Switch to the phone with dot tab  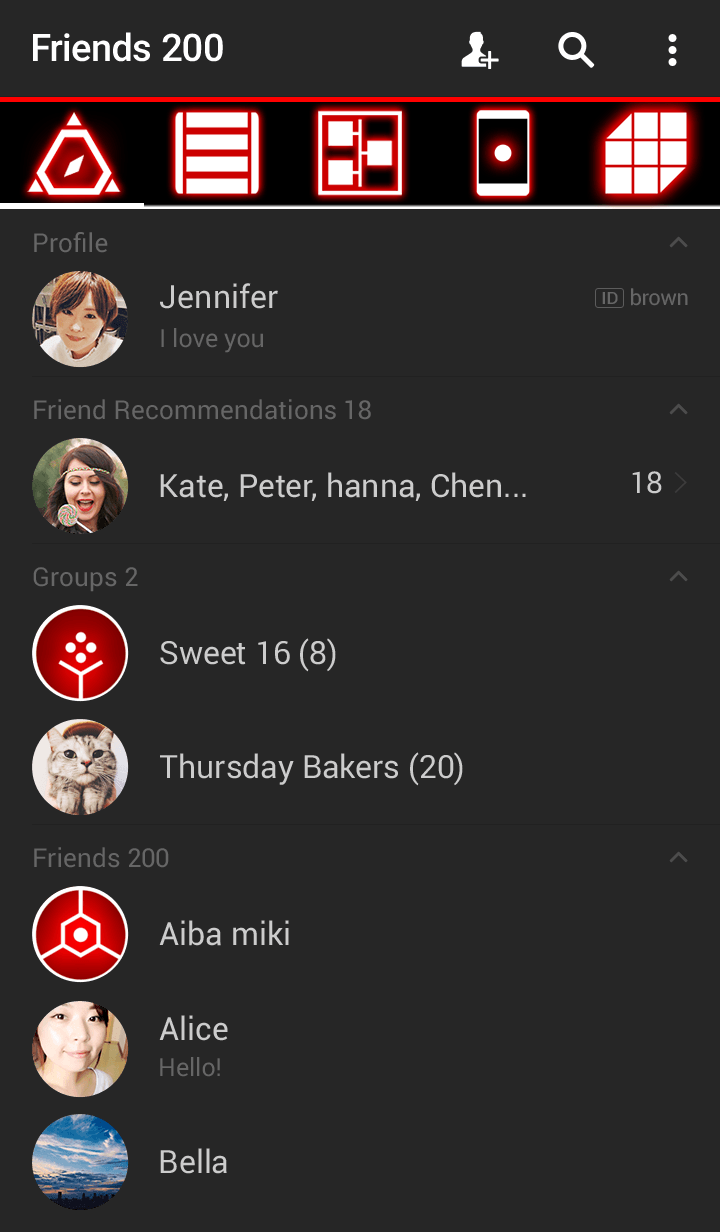click(x=503, y=153)
